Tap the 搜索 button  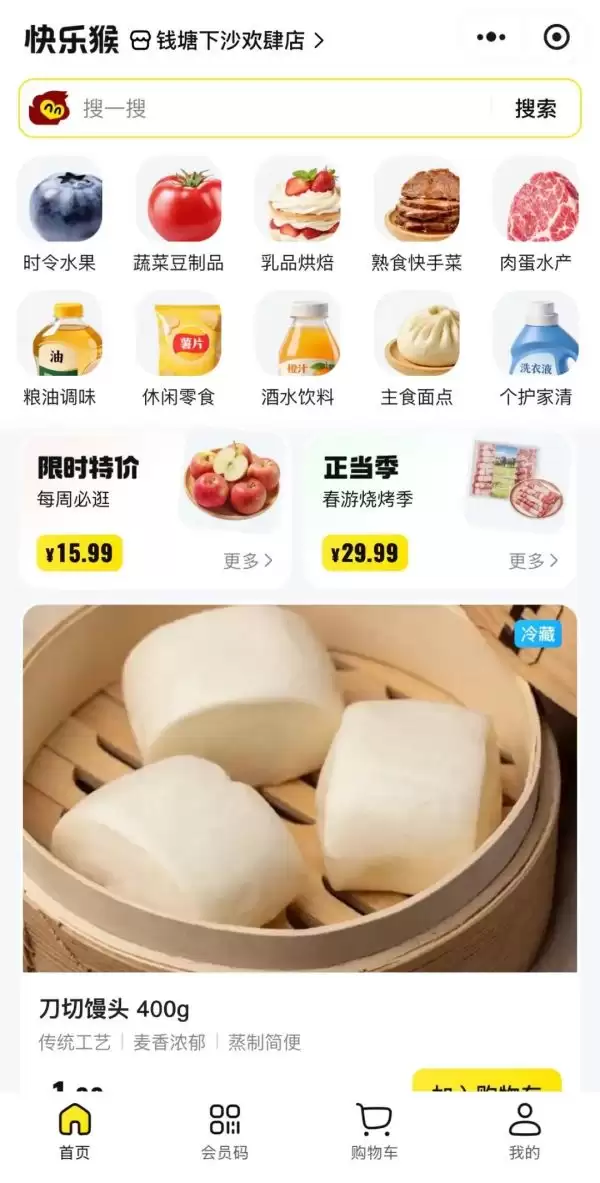(535, 108)
